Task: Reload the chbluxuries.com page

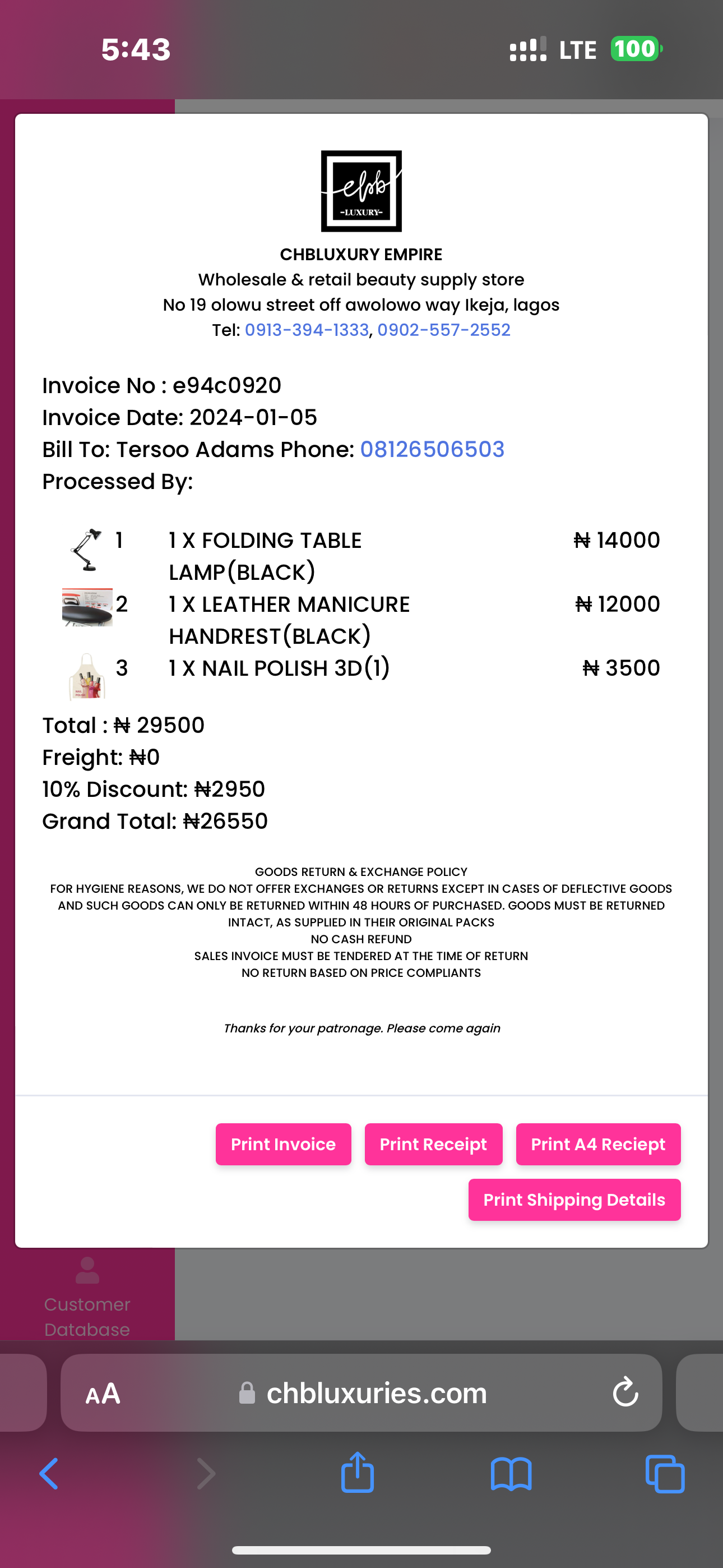Action: click(x=625, y=1392)
